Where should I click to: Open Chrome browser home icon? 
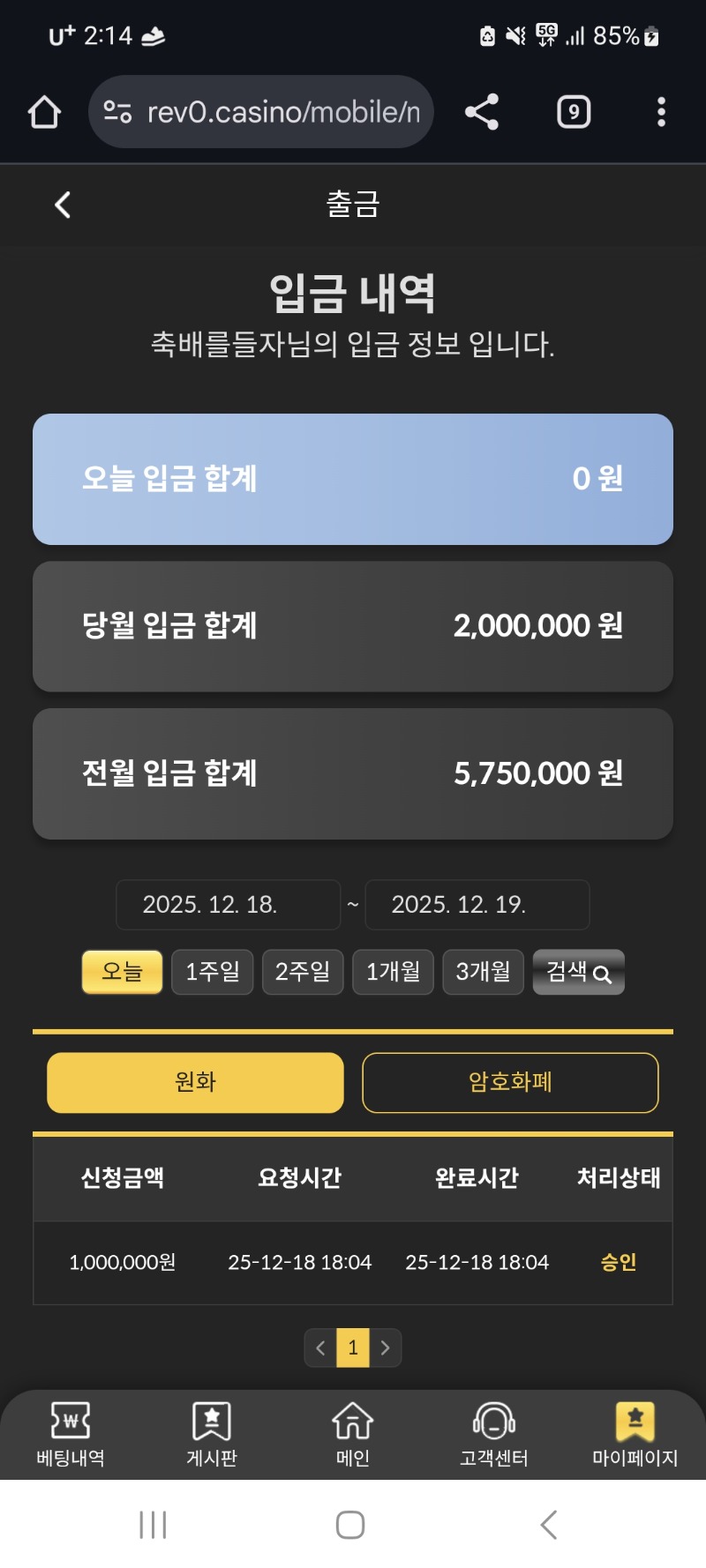44,112
